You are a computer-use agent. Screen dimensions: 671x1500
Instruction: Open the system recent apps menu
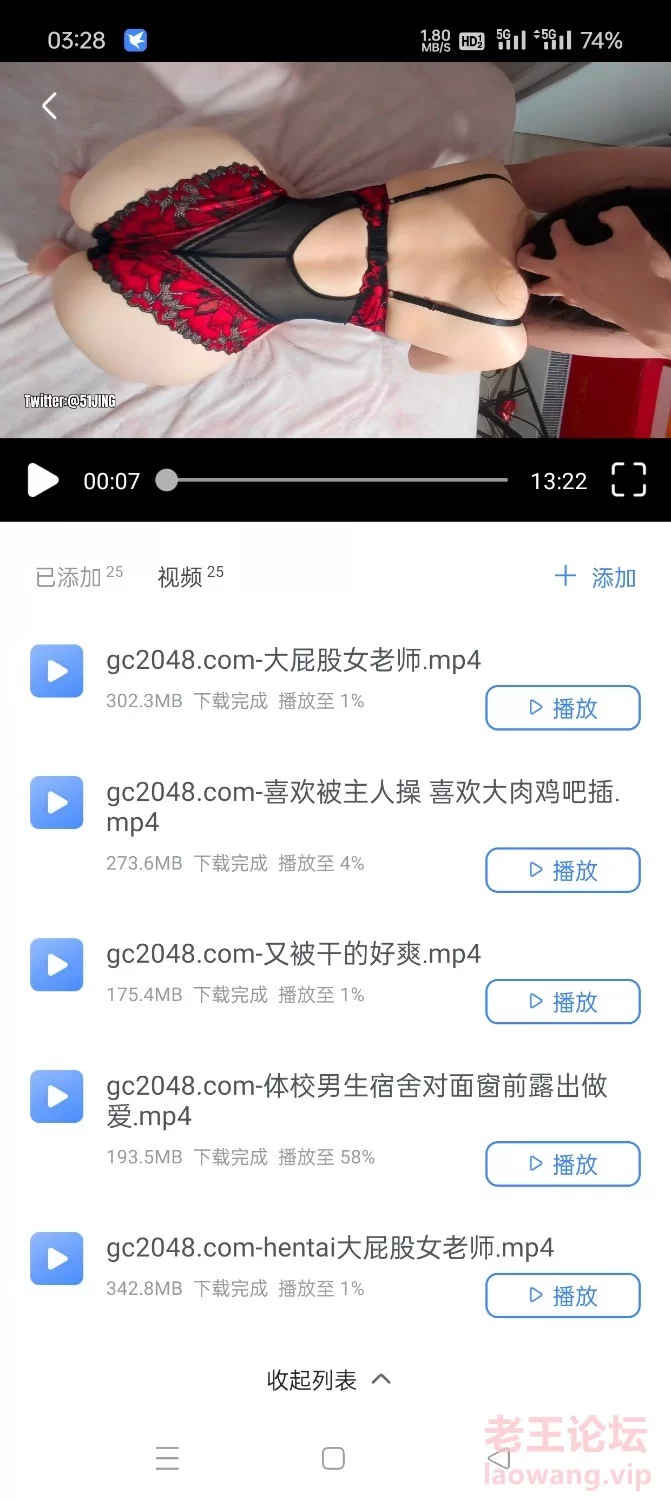[168, 1459]
